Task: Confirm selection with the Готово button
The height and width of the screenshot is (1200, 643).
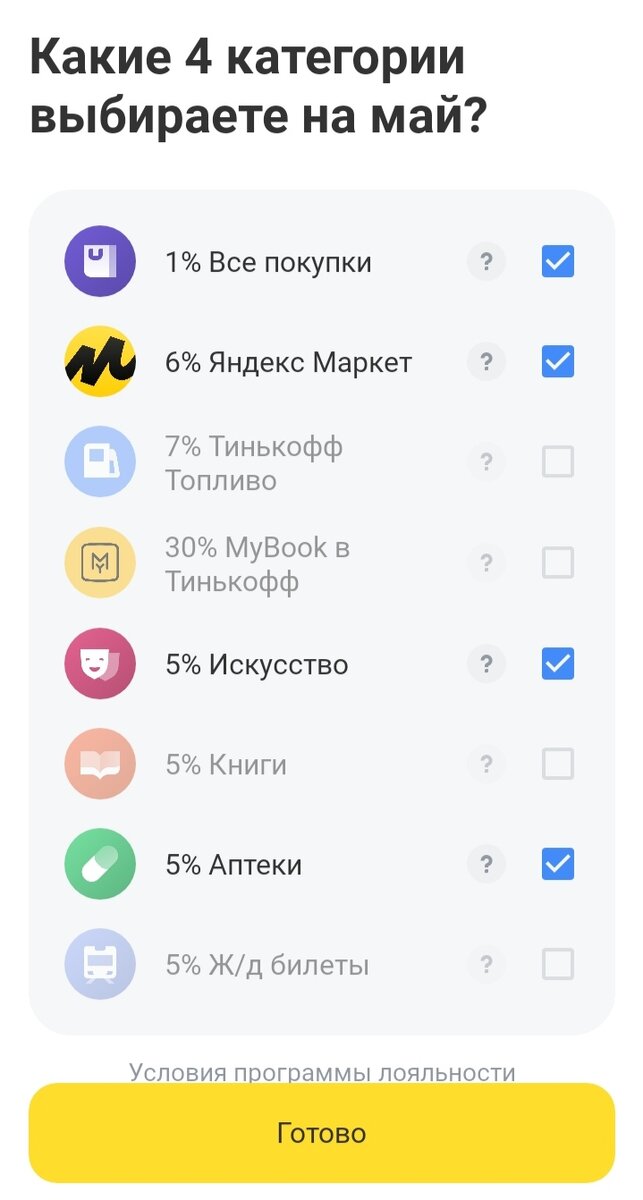Action: (x=322, y=1133)
